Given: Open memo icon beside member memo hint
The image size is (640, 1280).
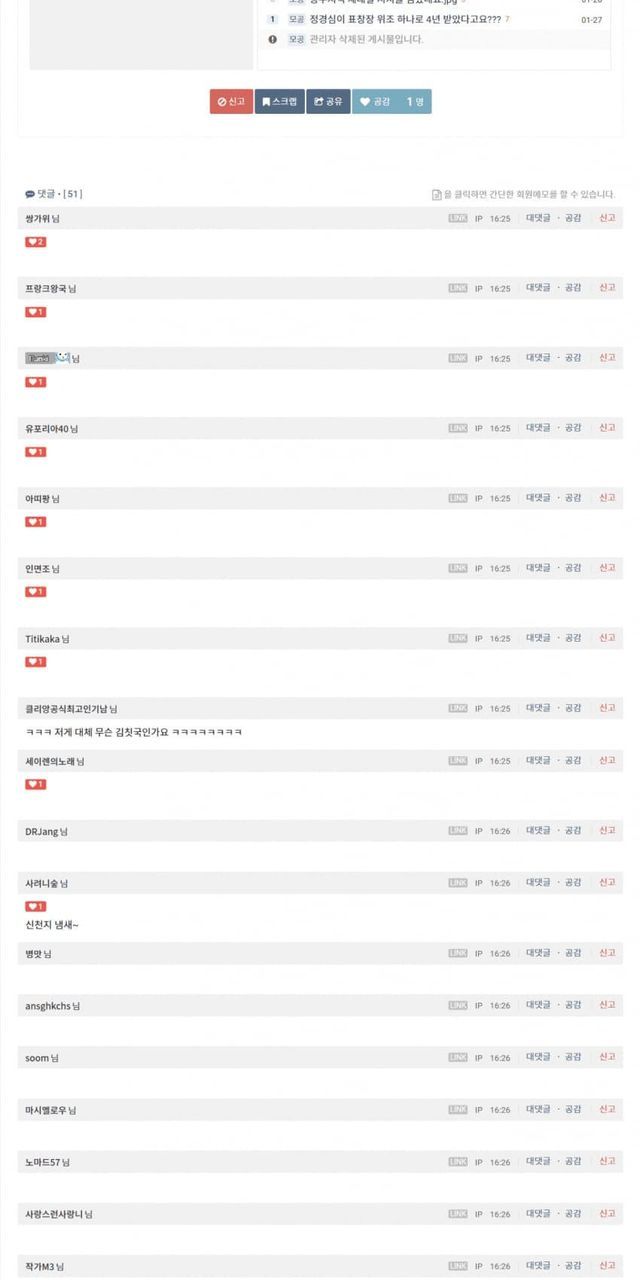Looking at the screenshot, I should 436,194.
